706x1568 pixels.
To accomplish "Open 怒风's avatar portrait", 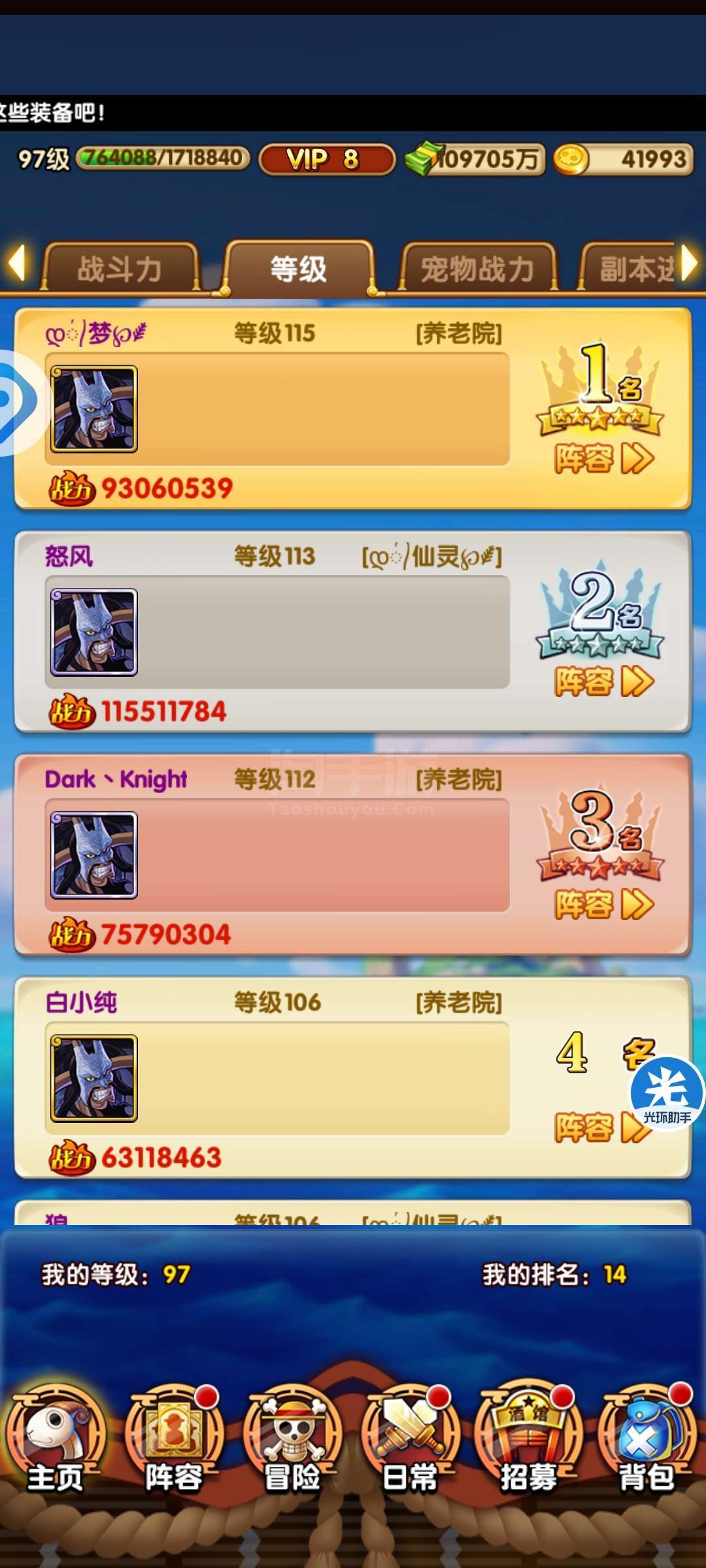I will coord(94,632).
